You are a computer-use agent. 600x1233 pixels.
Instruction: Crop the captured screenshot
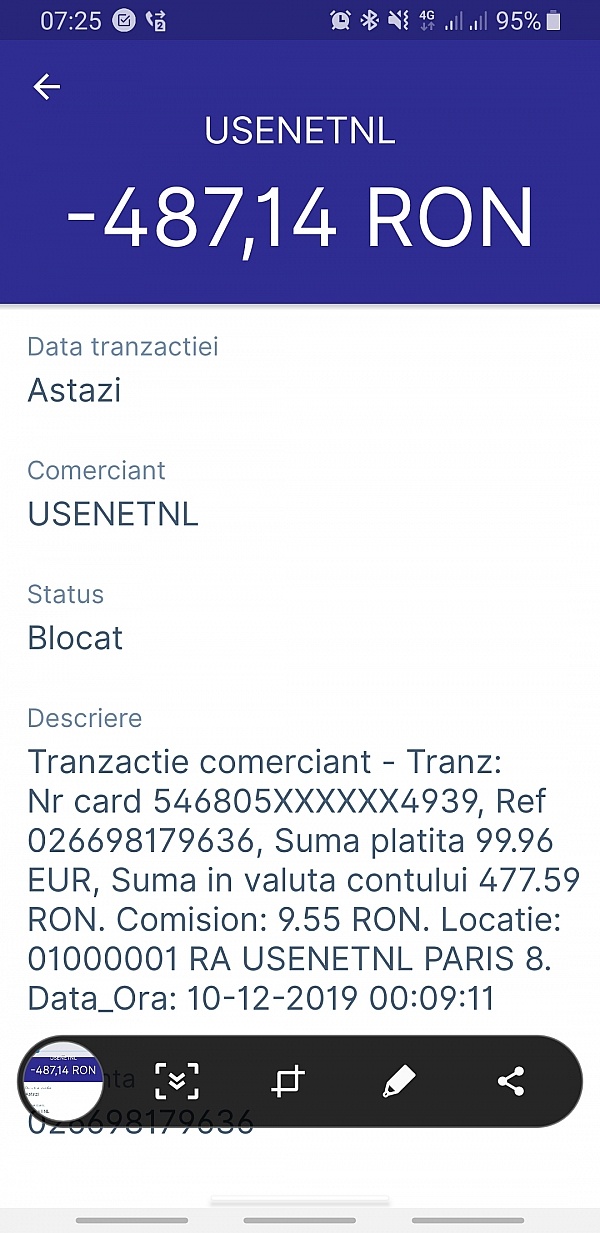coord(288,1081)
